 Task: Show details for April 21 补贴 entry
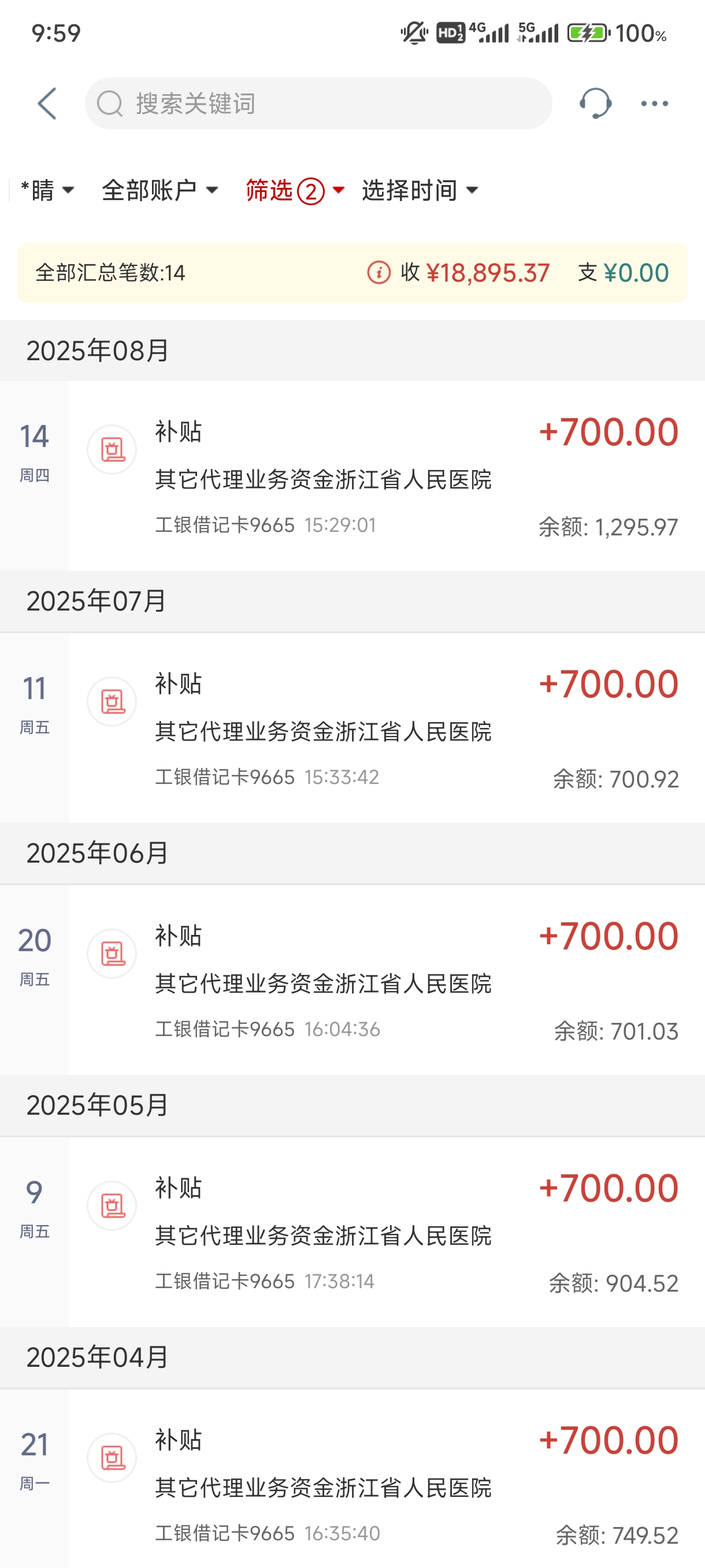[385, 1484]
